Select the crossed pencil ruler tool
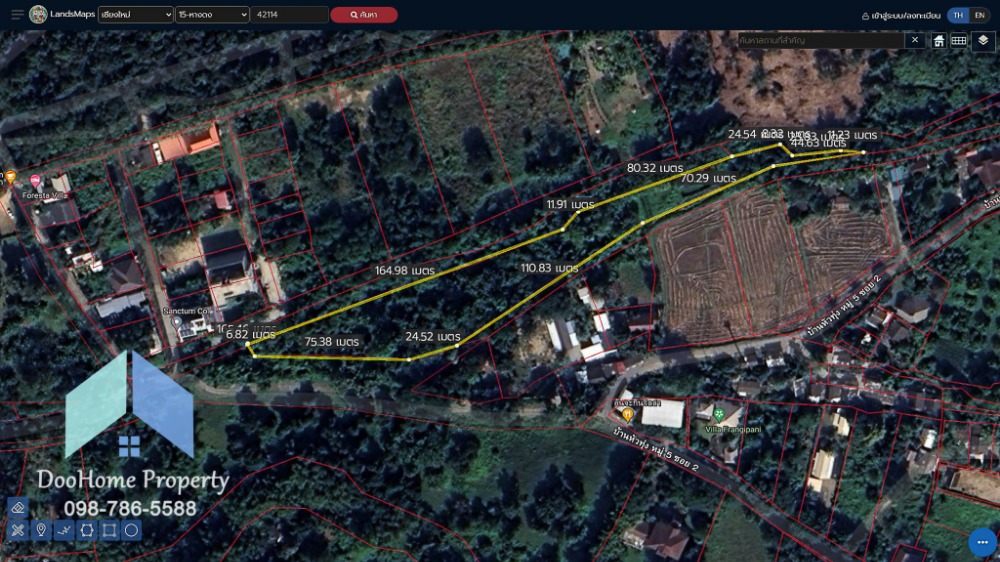The width and height of the screenshot is (1000, 562). pyautogui.click(x=17, y=530)
